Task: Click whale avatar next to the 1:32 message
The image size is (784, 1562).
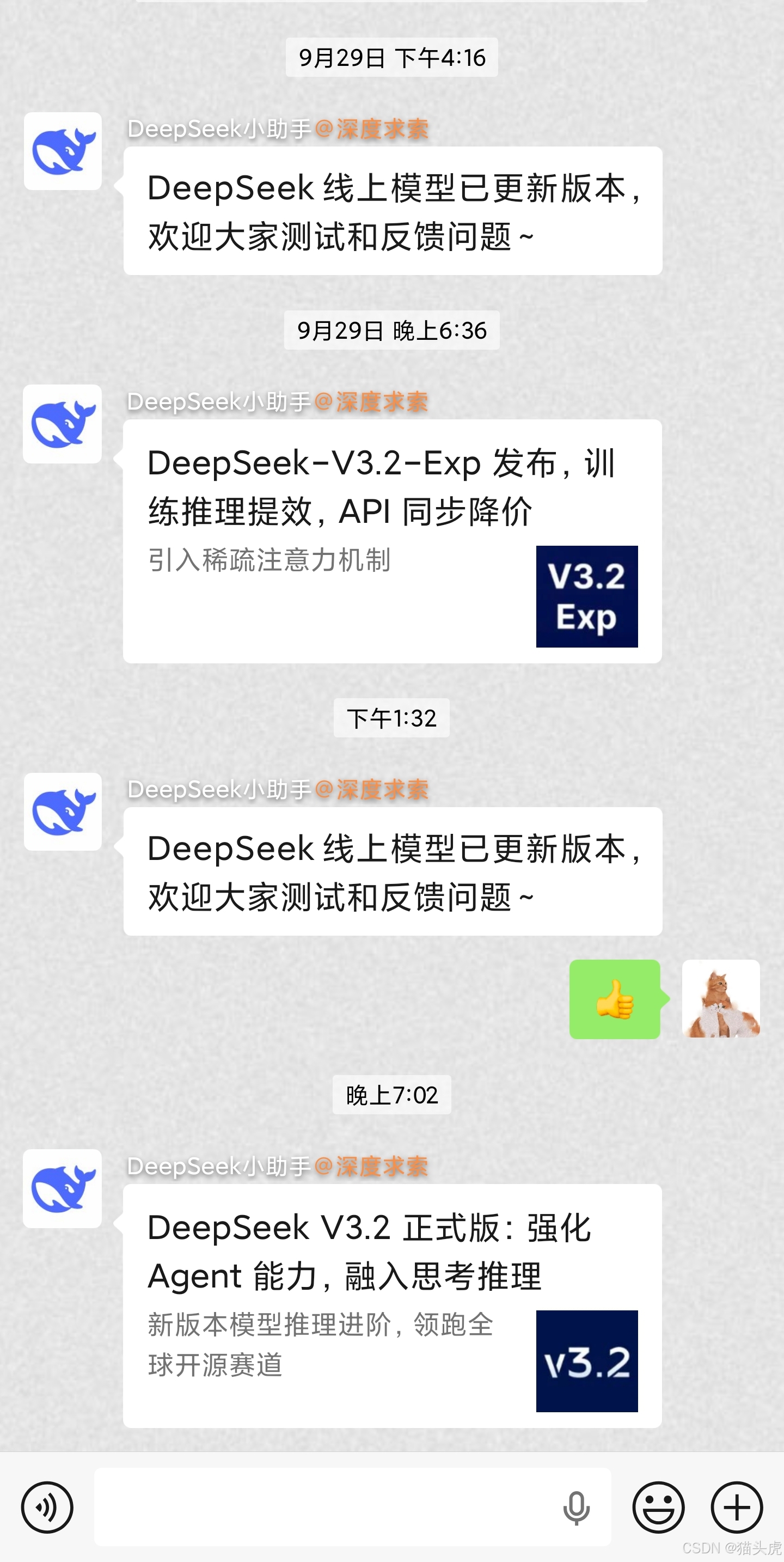Action: pyautogui.click(x=63, y=814)
